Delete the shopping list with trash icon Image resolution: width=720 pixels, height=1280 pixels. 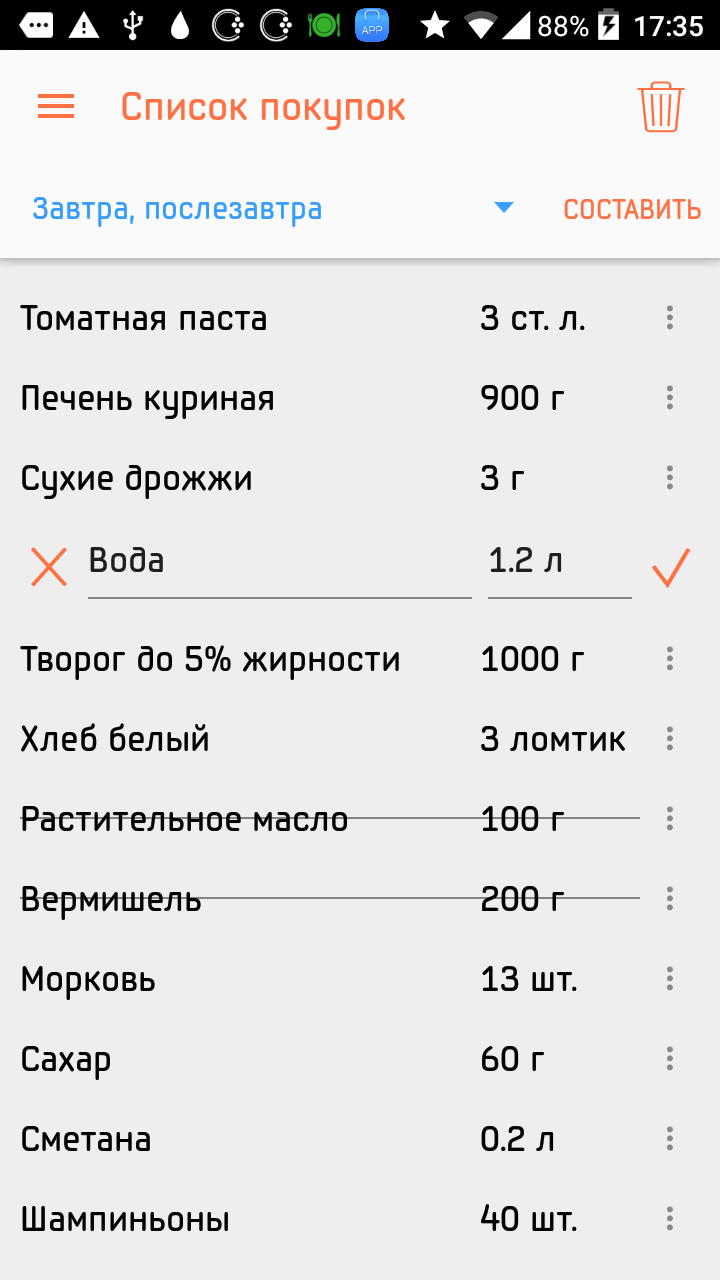point(661,107)
